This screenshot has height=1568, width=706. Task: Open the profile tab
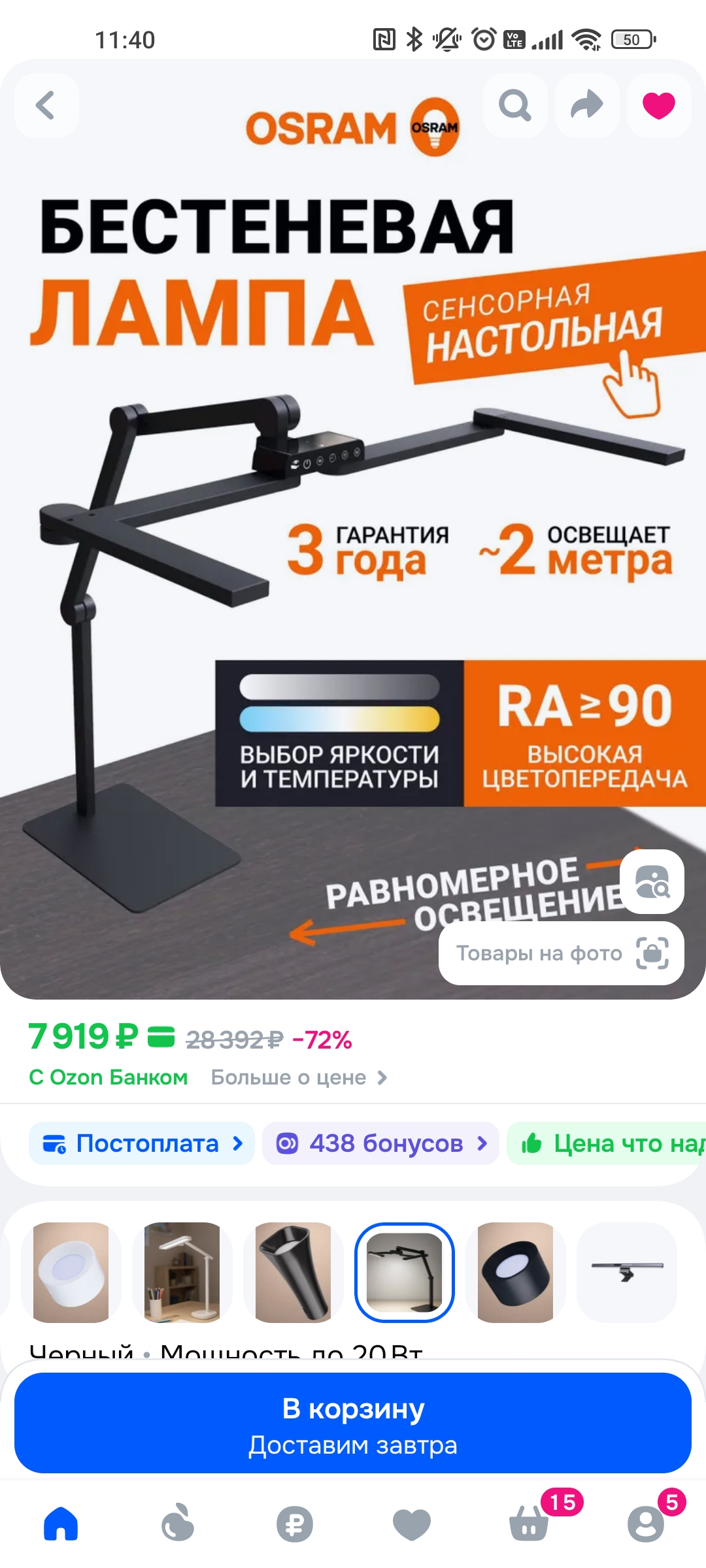[645, 1524]
